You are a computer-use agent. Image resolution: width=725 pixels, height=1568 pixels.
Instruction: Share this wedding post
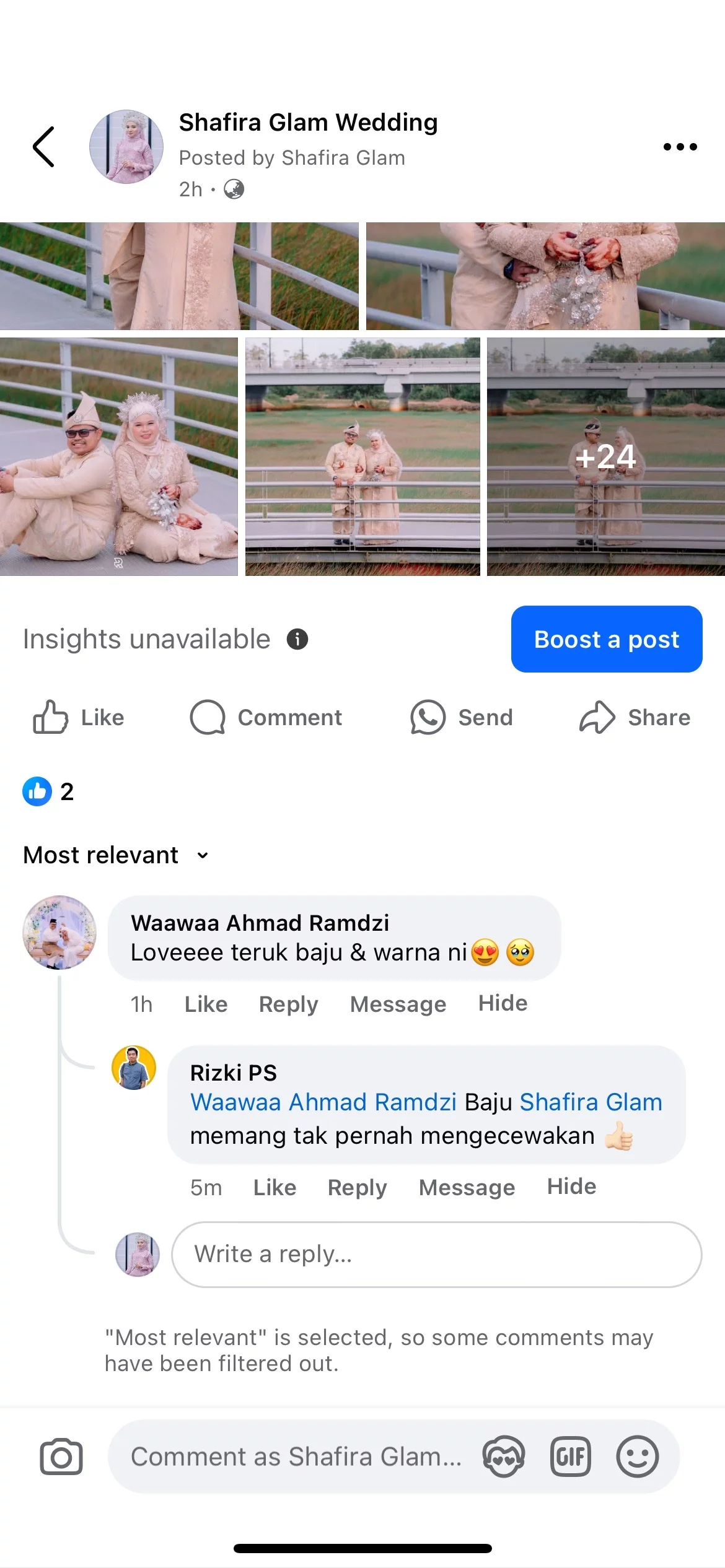(x=635, y=717)
